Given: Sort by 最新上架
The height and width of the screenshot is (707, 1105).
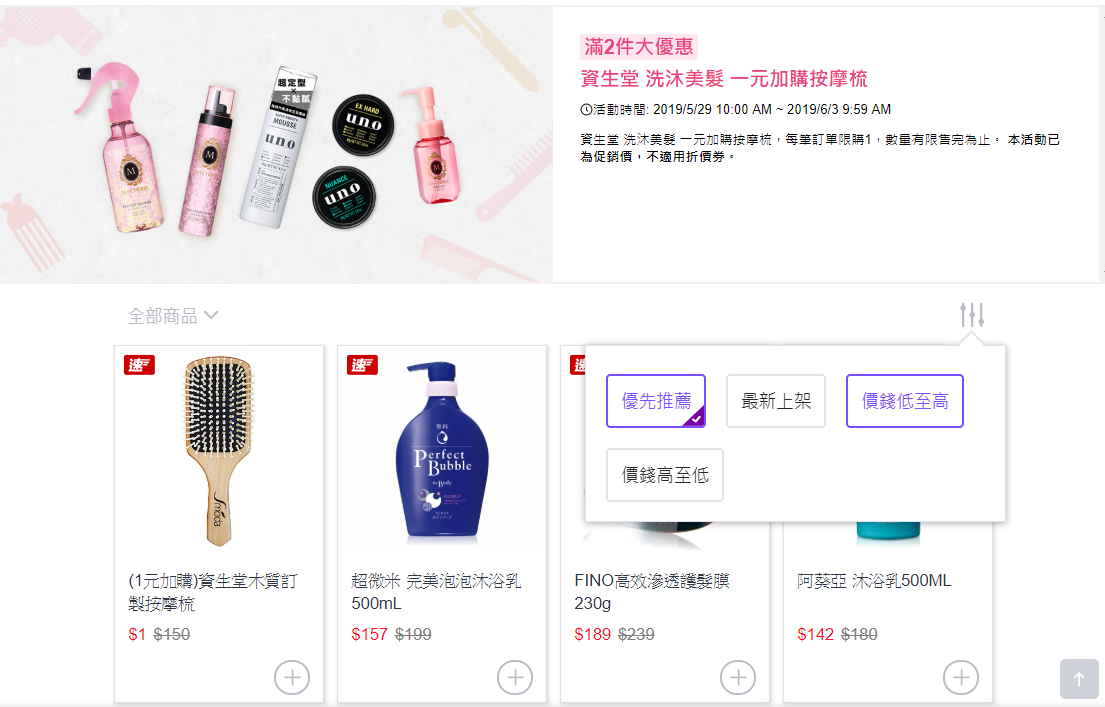Looking at the screenshot, I should pos(776,401).
